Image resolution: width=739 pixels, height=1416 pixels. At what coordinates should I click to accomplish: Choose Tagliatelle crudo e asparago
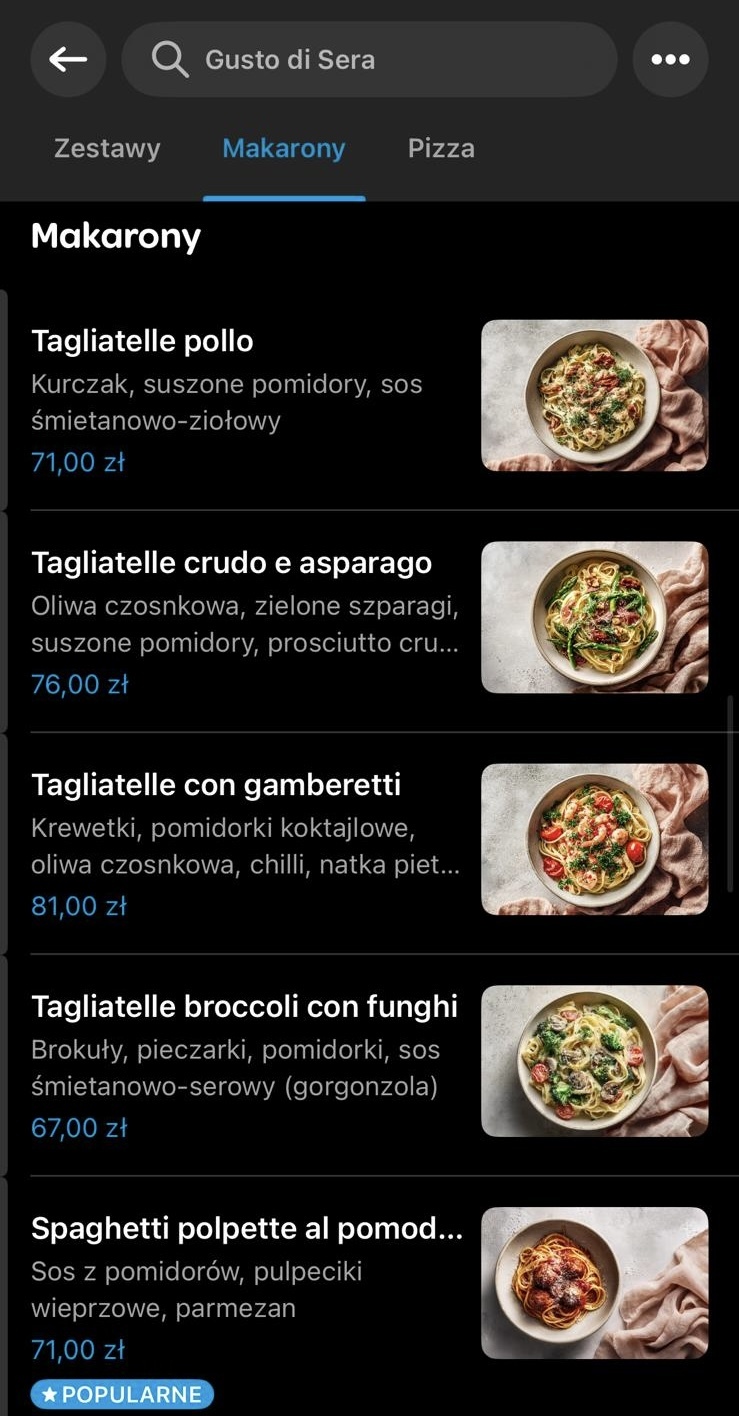pos(231,564)
